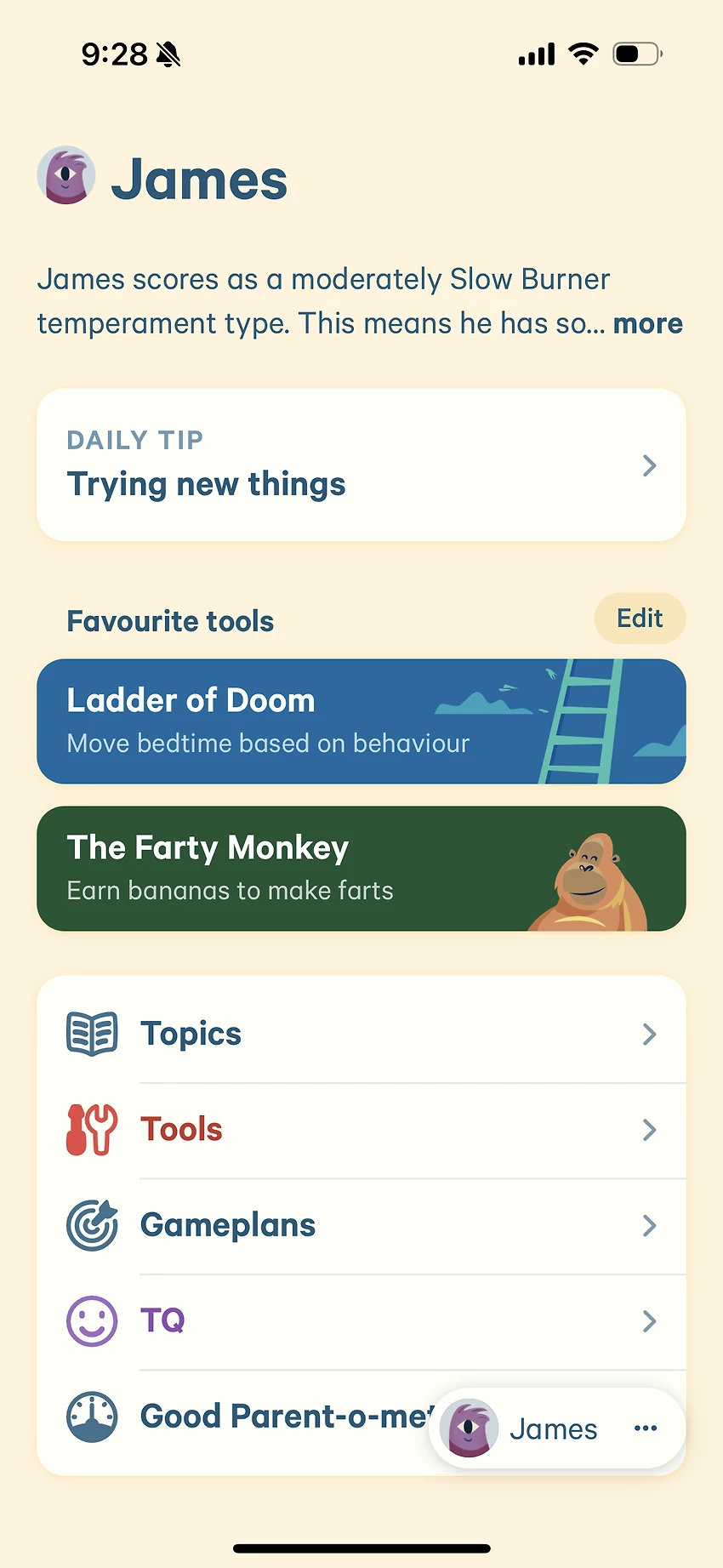Open the Ladder of Doom tool

361,721
